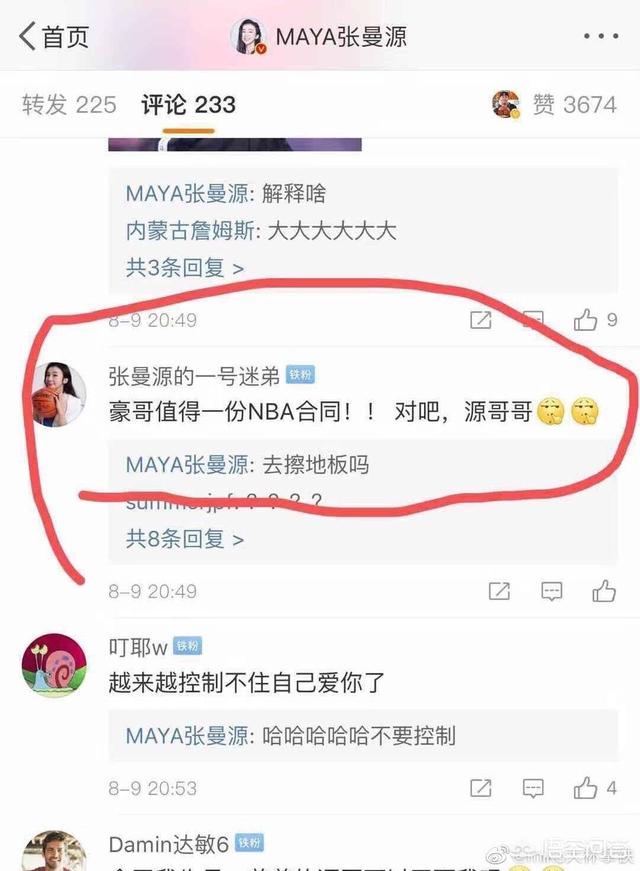Reply to 叮耶w's comment
The width and height of the screenshot is (640, 871).
(x=533, y=788)
